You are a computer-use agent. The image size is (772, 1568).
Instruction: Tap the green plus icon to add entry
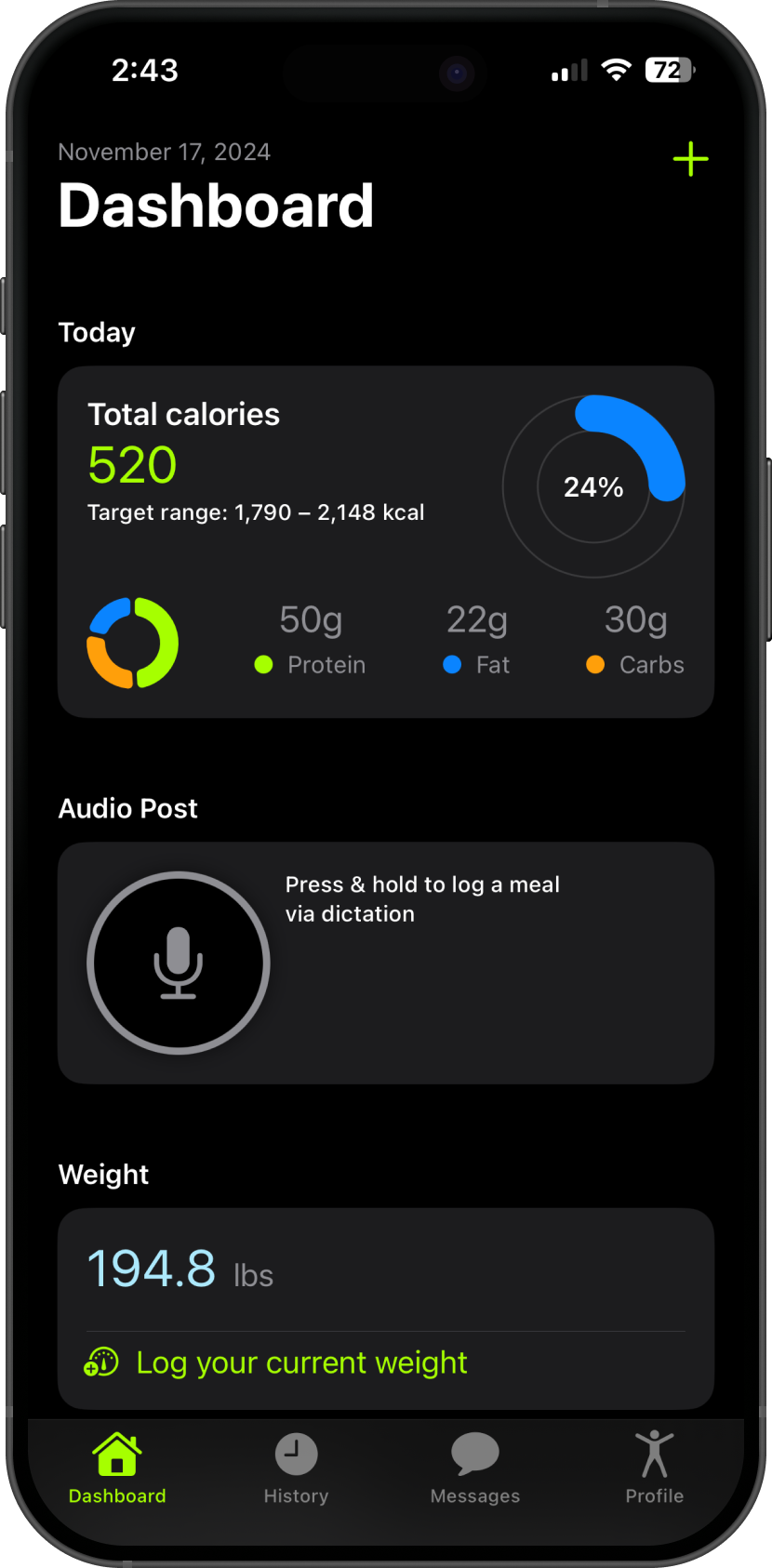coord(690,159)
